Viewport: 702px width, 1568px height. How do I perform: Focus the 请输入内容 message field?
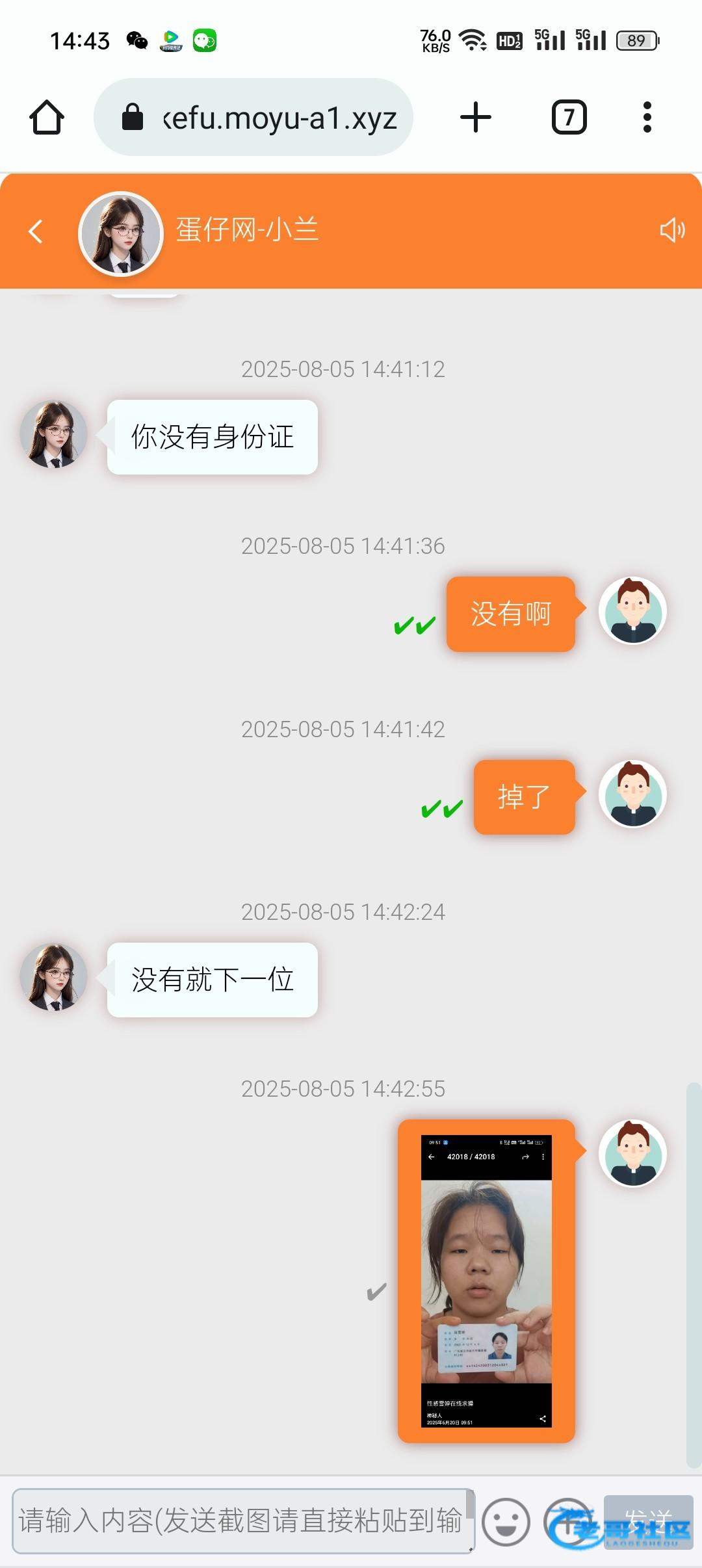pyautogui.click(x=243, y=1521)
